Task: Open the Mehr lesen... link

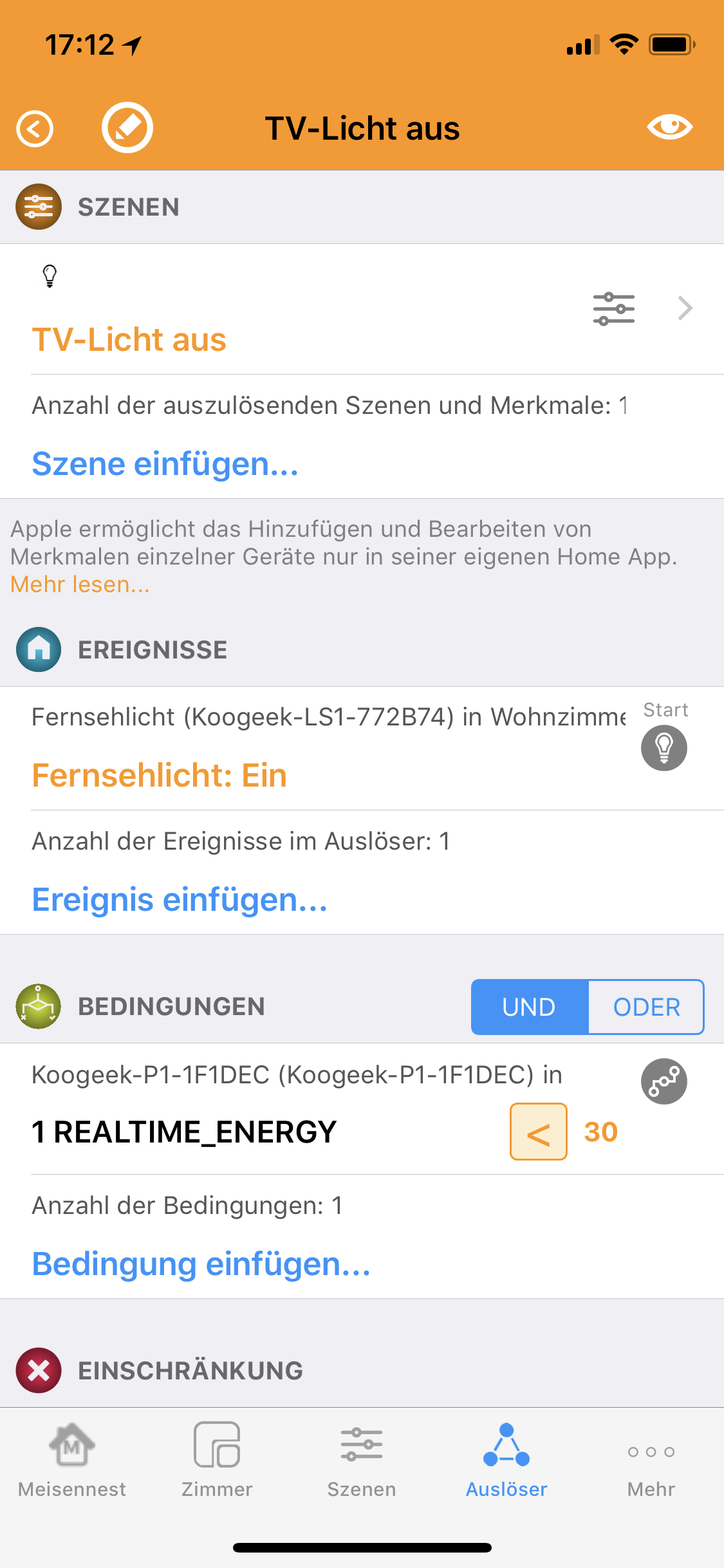Action: point(80,584)
